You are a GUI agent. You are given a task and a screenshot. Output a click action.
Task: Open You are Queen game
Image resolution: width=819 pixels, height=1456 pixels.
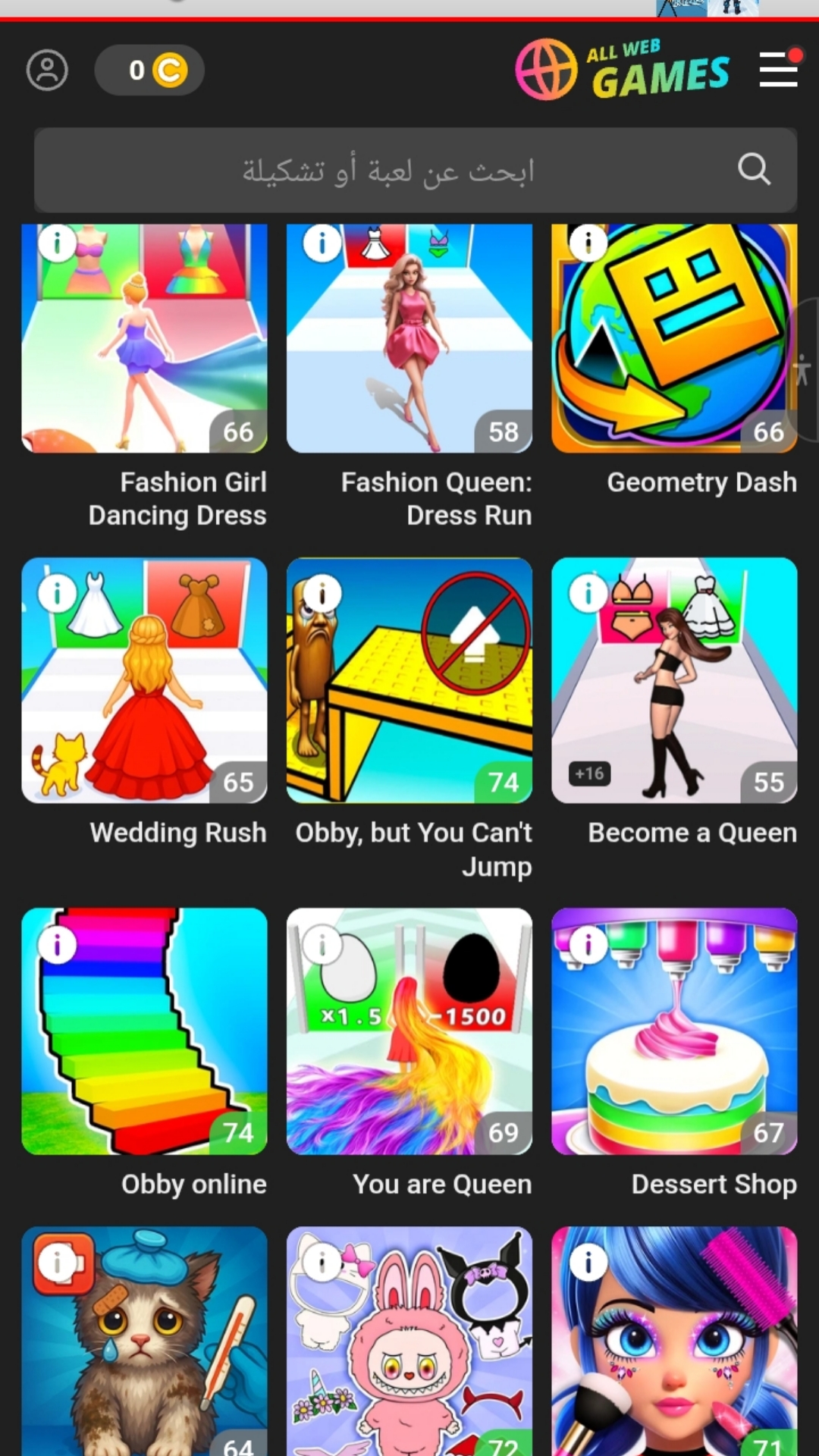click(x=409, y=1031)
